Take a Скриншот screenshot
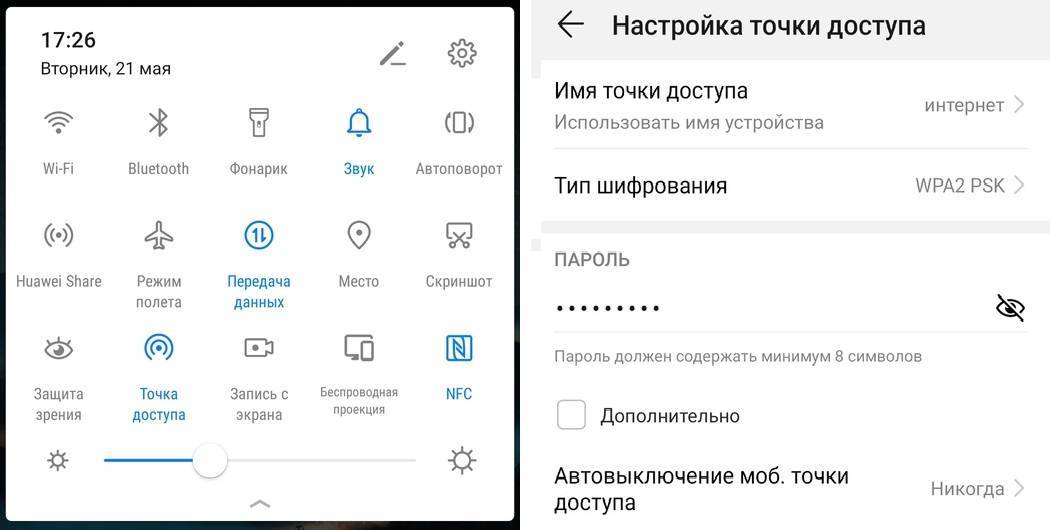Viewport: 1050px width, 530px height. click(458, 236)
